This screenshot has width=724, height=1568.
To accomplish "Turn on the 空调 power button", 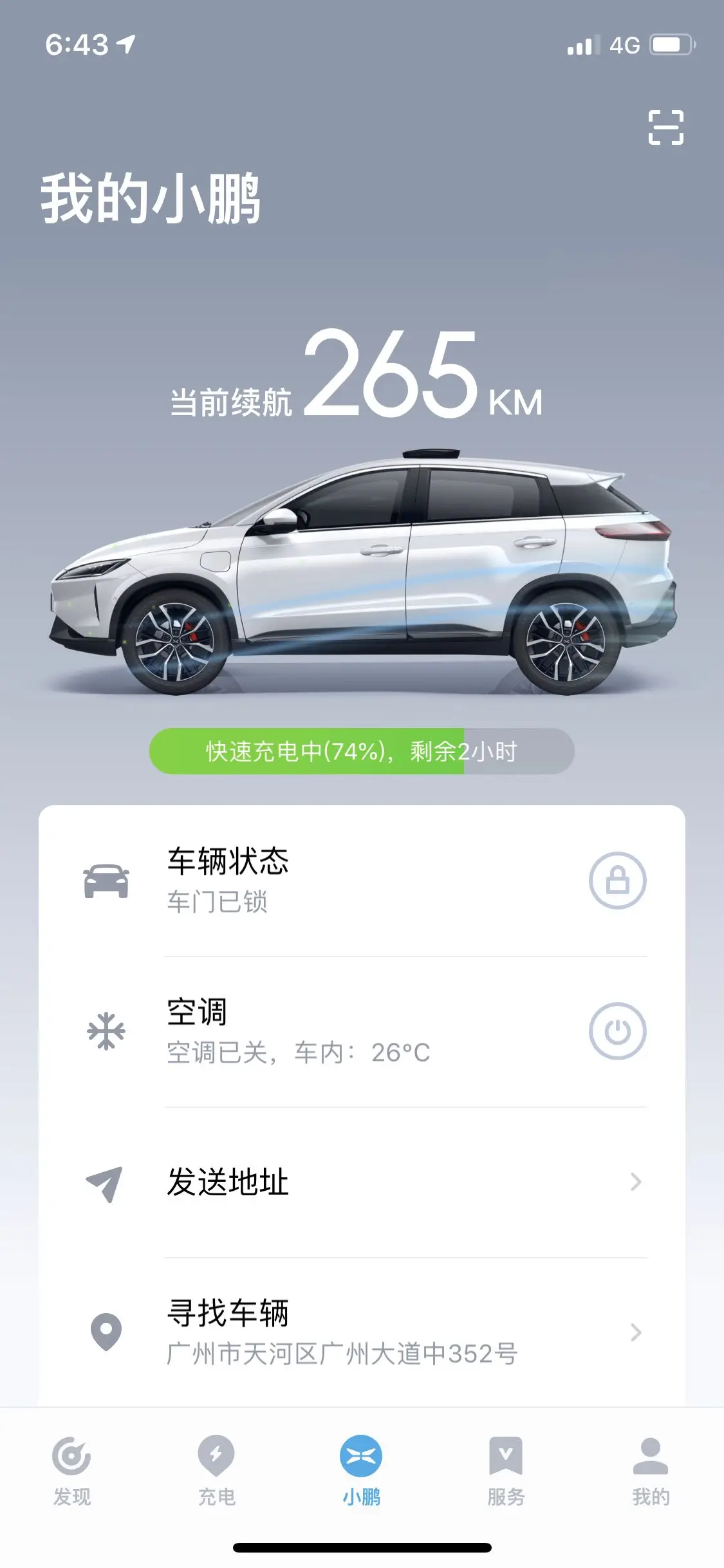I will pos(617,1031).
